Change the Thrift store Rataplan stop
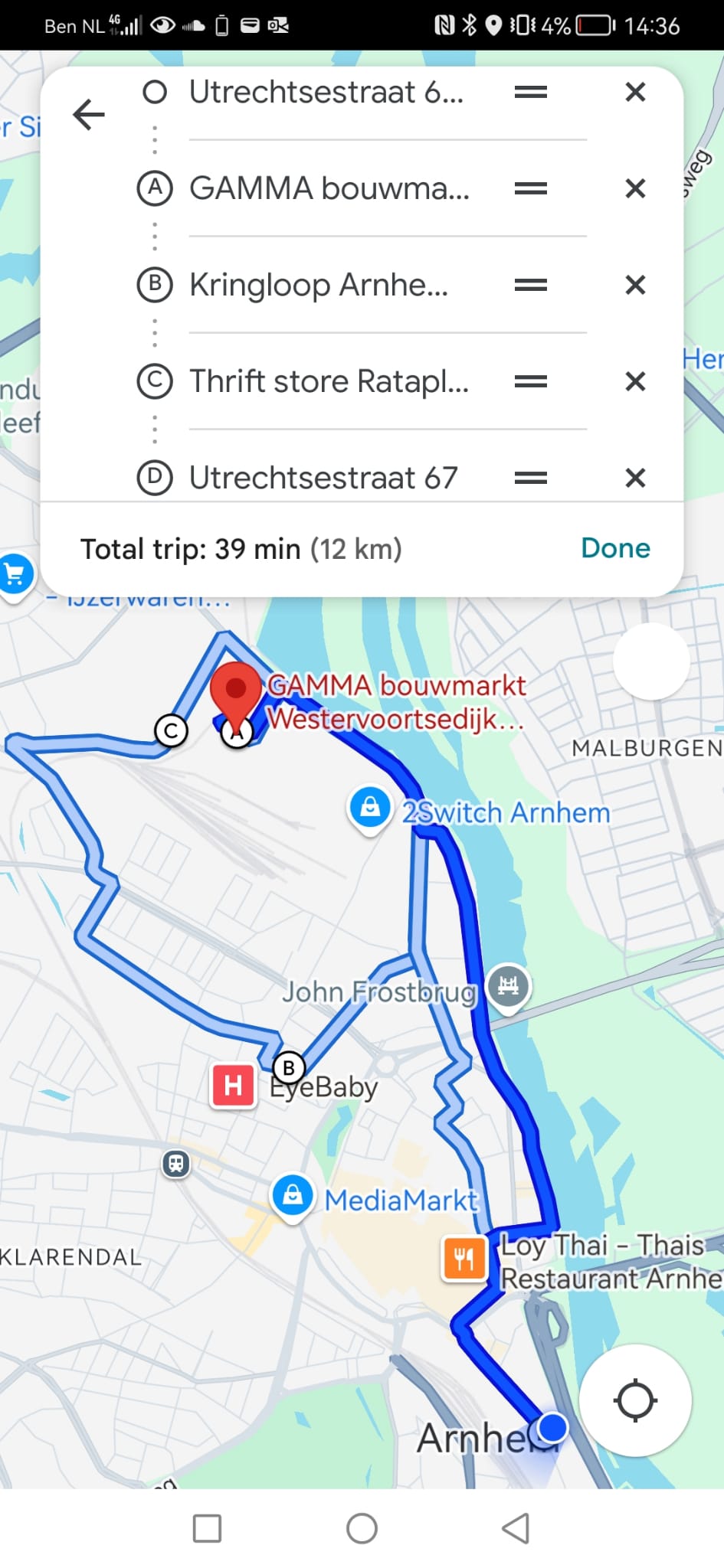This screenshot has height=1568, width=724. click(x=329, y=381)
